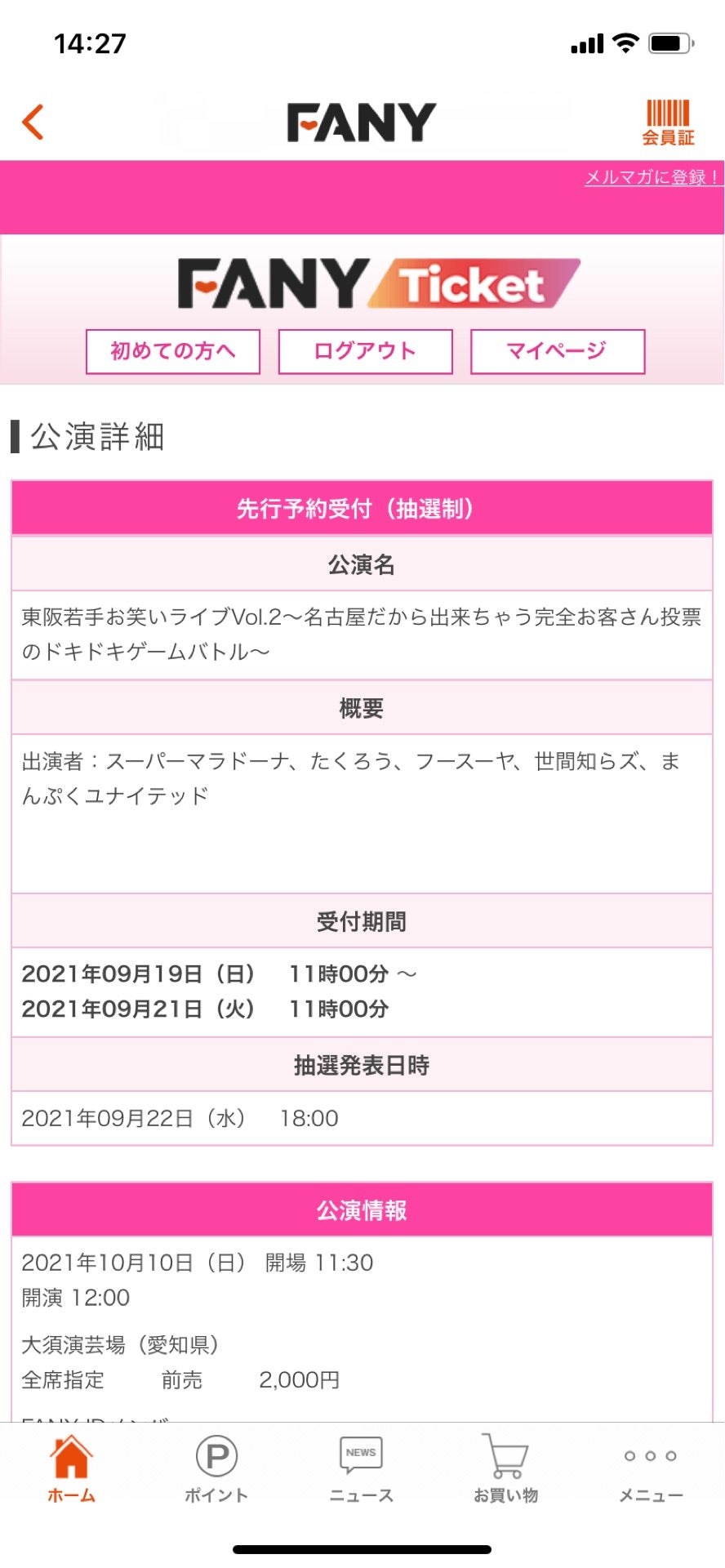Open the メルマガに登録 link

pos(652,177)
